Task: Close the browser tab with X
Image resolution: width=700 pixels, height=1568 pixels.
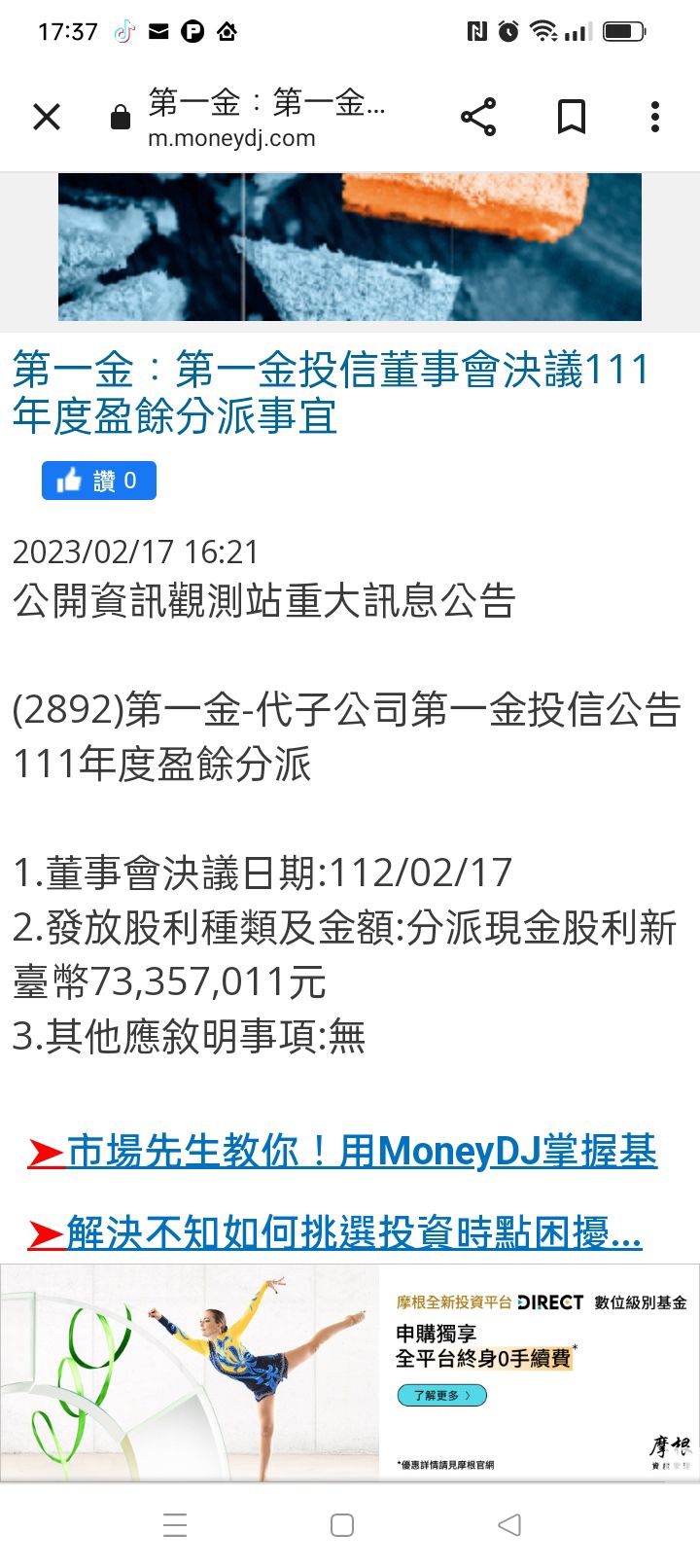Action: 47,118
